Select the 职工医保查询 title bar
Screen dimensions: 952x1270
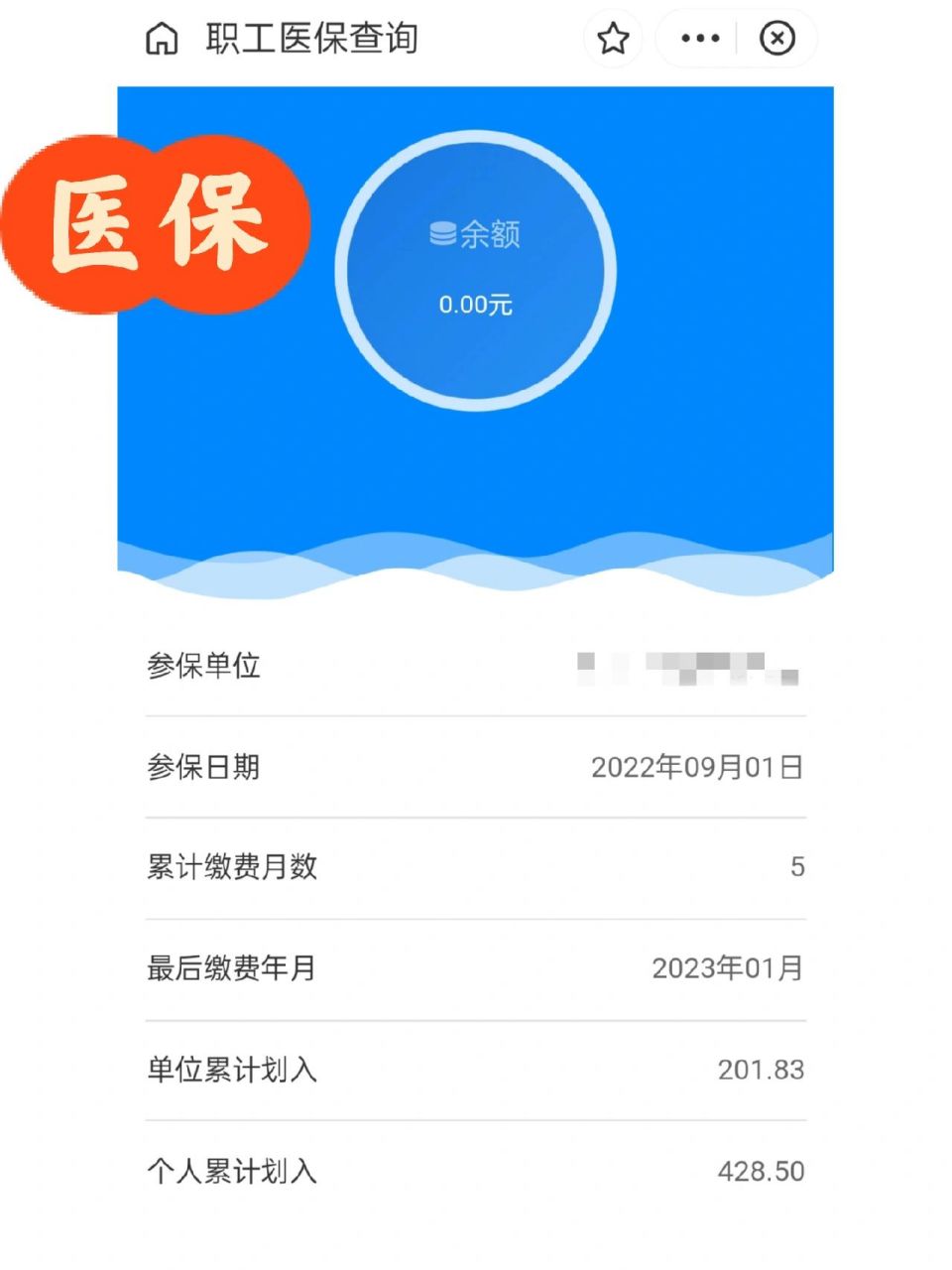click(x=312, y=40)
